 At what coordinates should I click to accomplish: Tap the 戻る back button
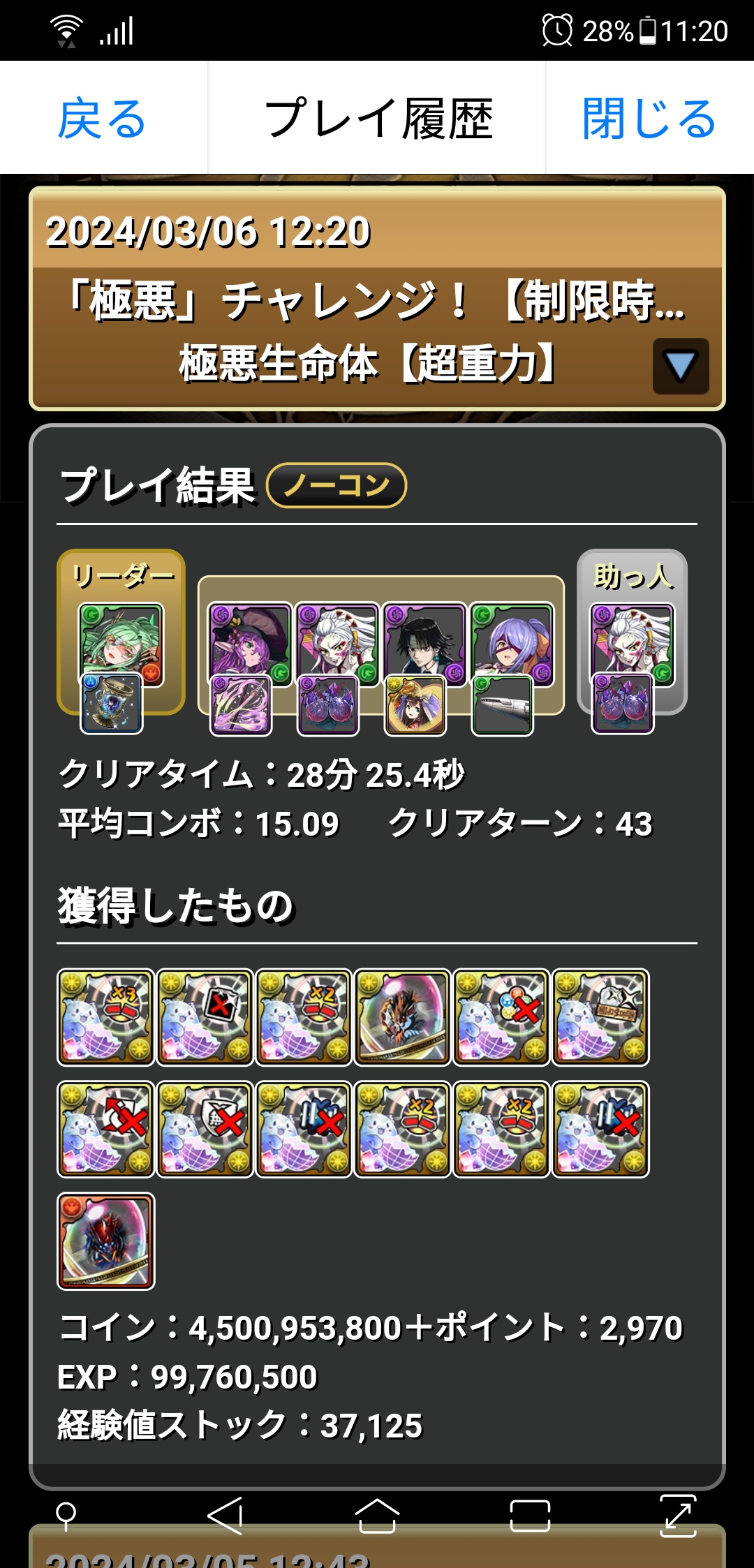[x=103, y=118]
